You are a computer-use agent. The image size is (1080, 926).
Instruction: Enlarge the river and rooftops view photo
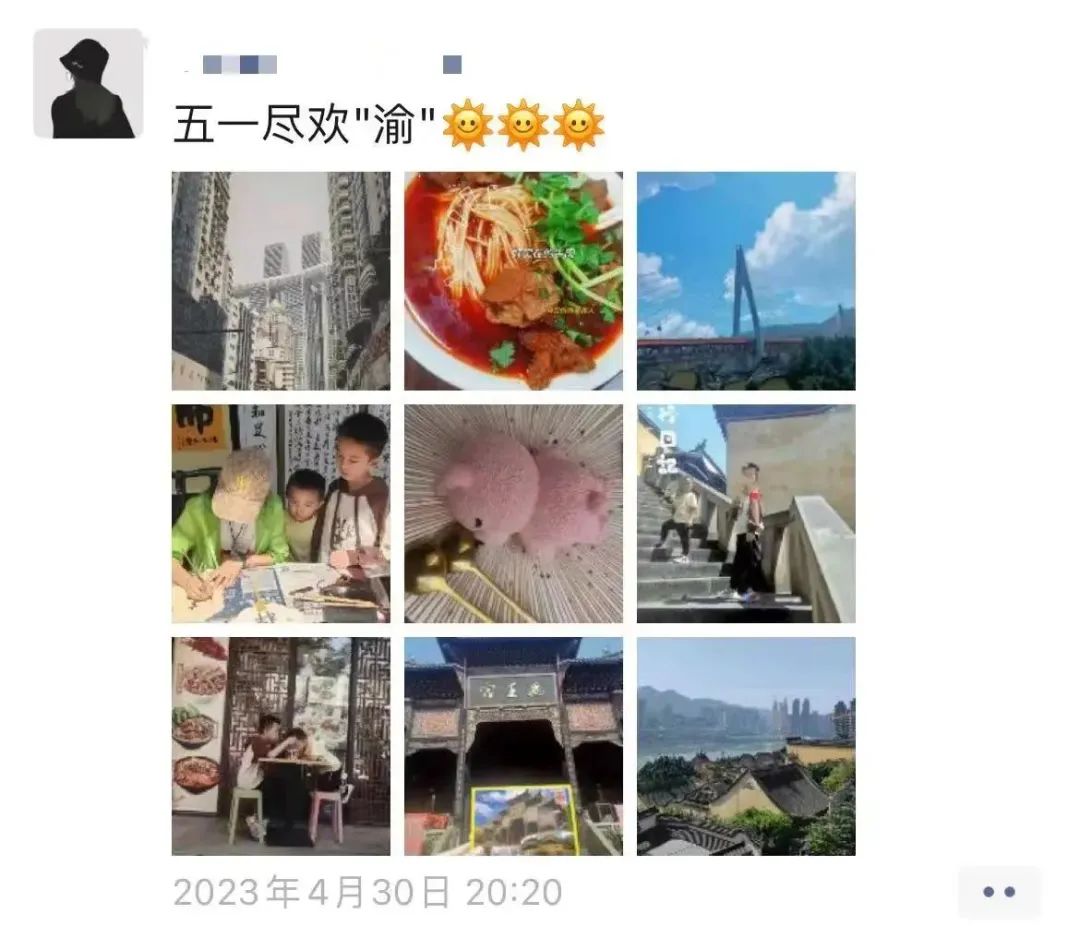[746, 746]
